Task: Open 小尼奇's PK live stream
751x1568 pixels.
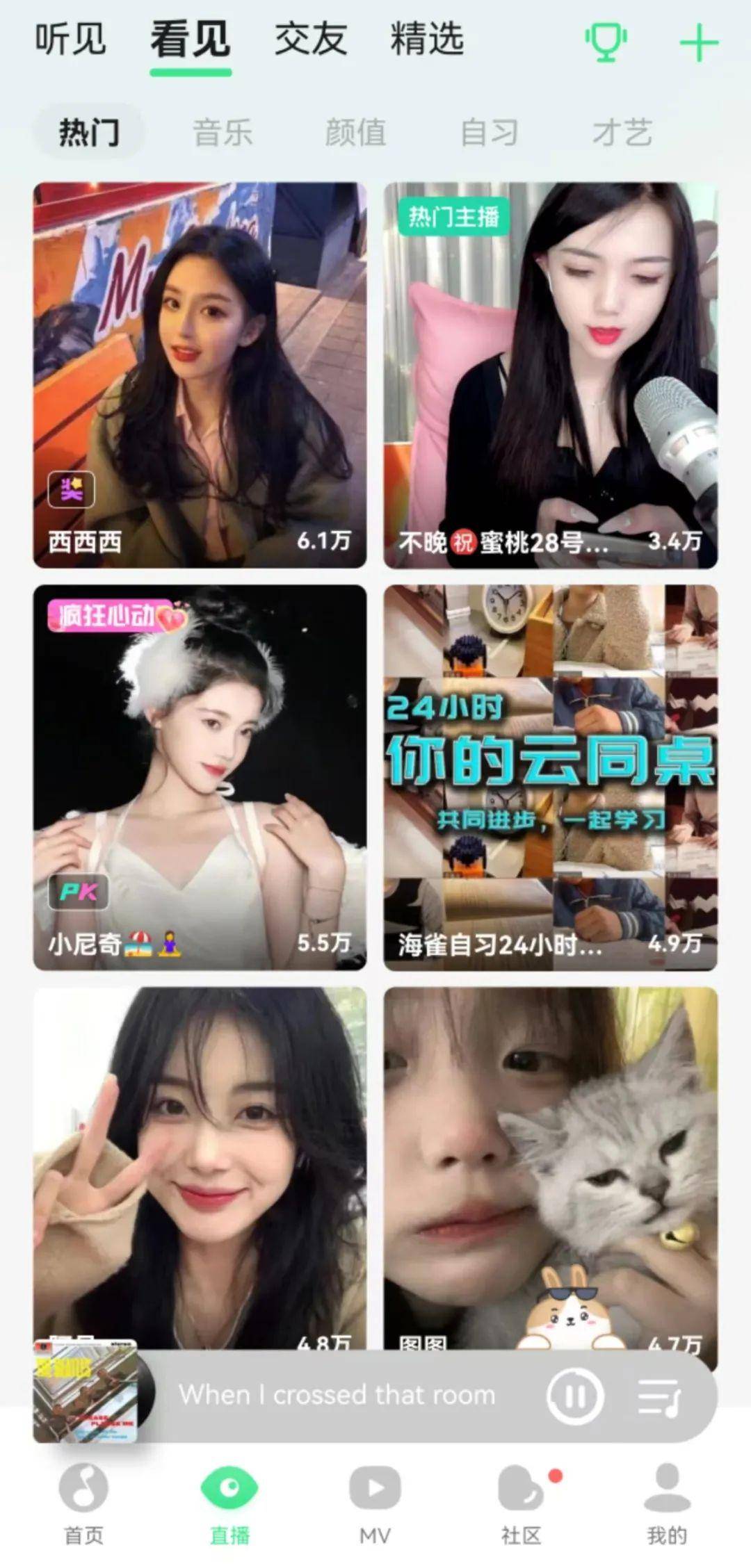Action: (200, 777)
